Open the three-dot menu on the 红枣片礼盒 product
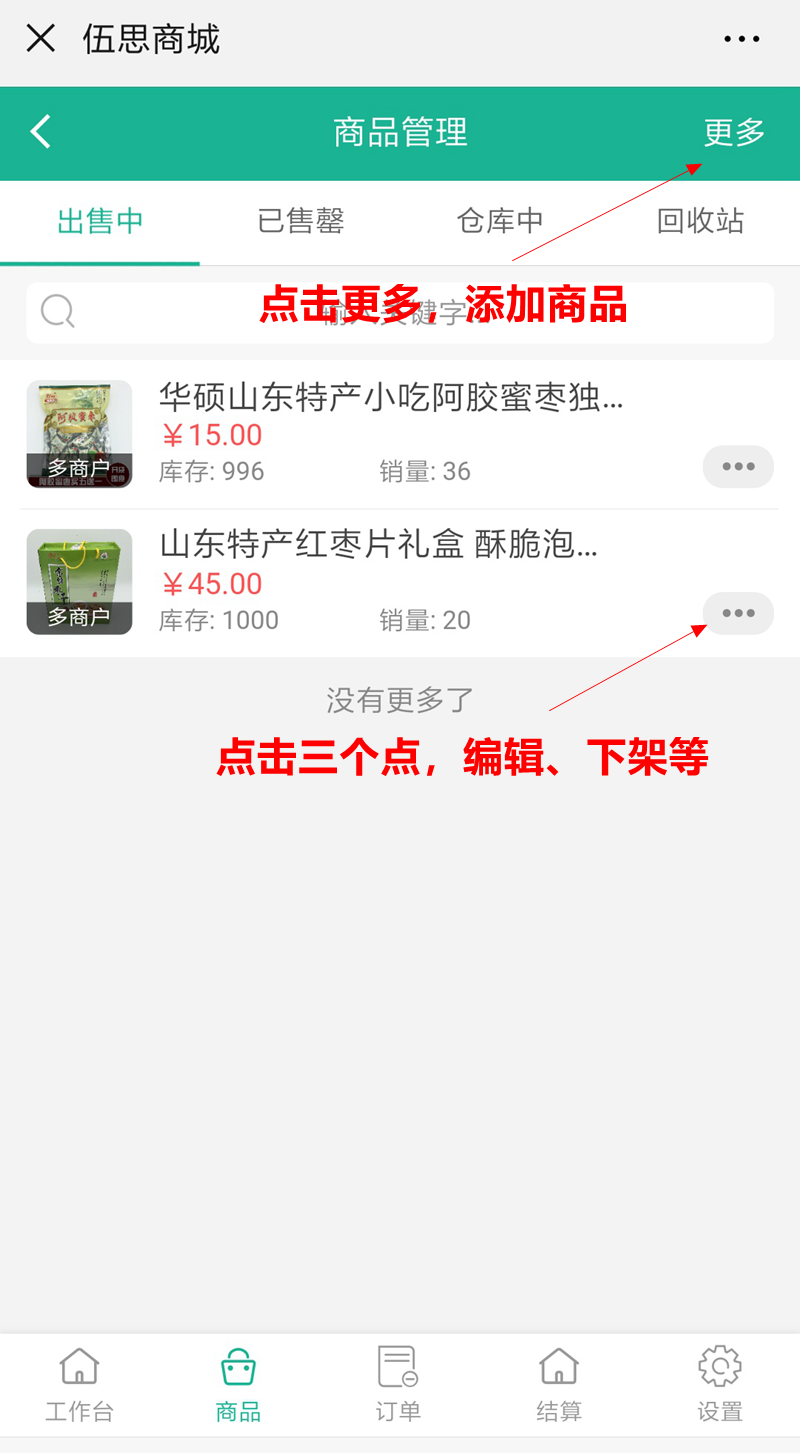Screen dimensions: 800x1453 click(738, 613)
